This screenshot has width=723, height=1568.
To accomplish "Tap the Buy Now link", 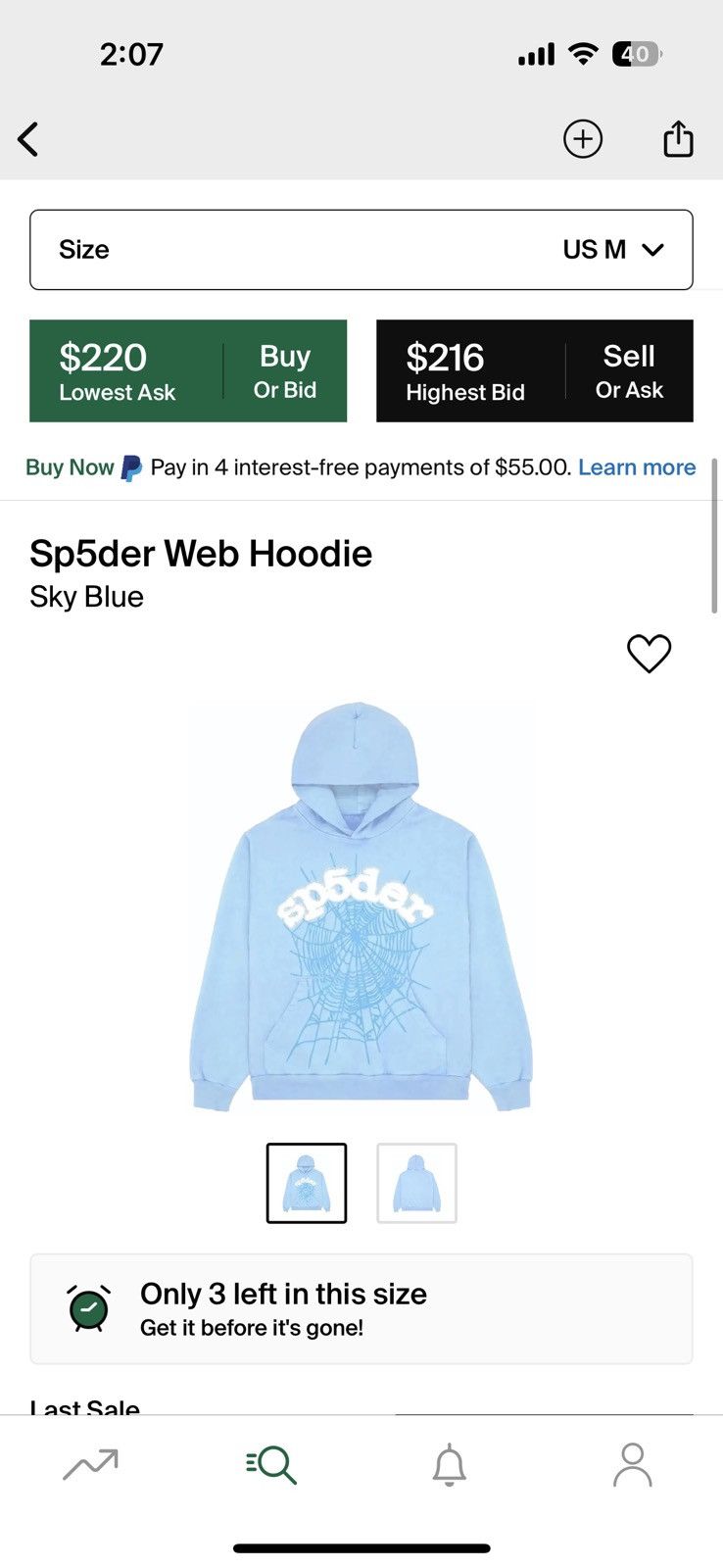I will pos(69,466).
